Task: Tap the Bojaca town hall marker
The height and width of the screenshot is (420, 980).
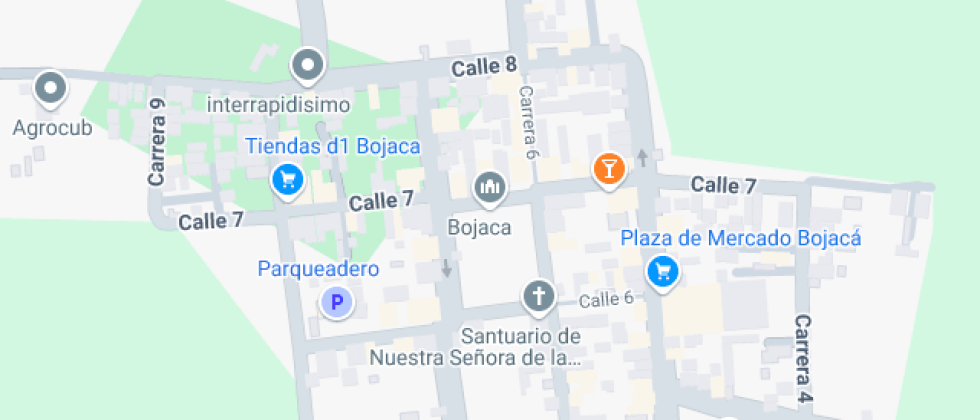Action: tap(489, 187)
